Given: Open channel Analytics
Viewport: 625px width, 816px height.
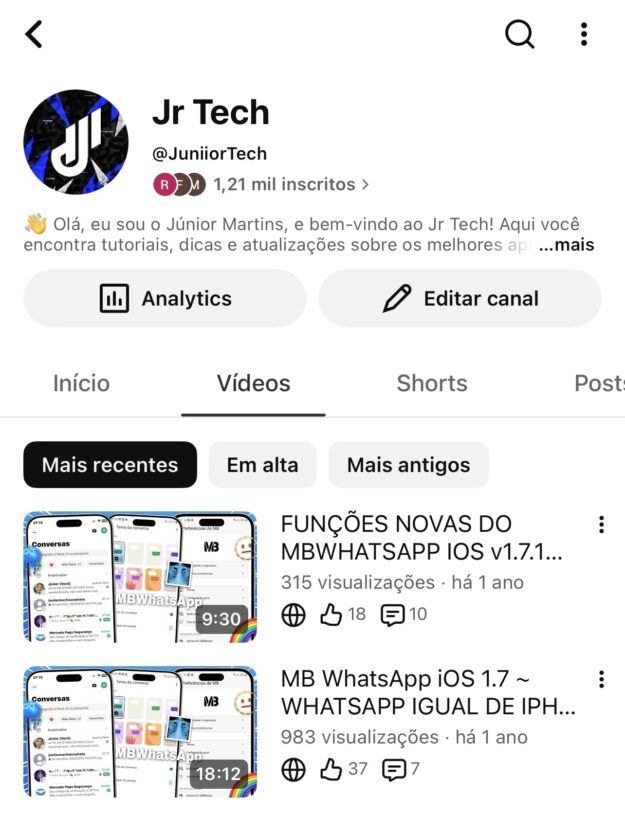Looking at the screenshot, I should click(165, 298).
